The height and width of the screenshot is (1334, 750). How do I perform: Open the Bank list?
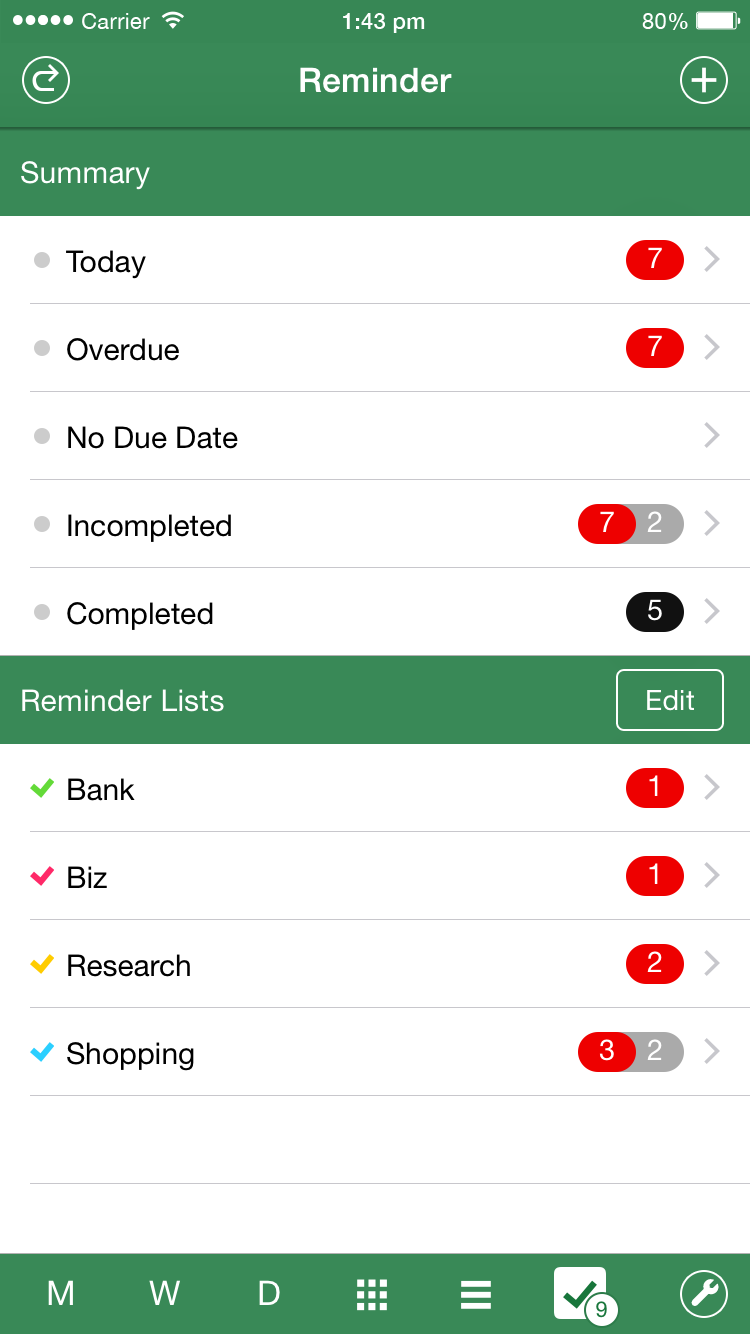[x=375, y=788]
